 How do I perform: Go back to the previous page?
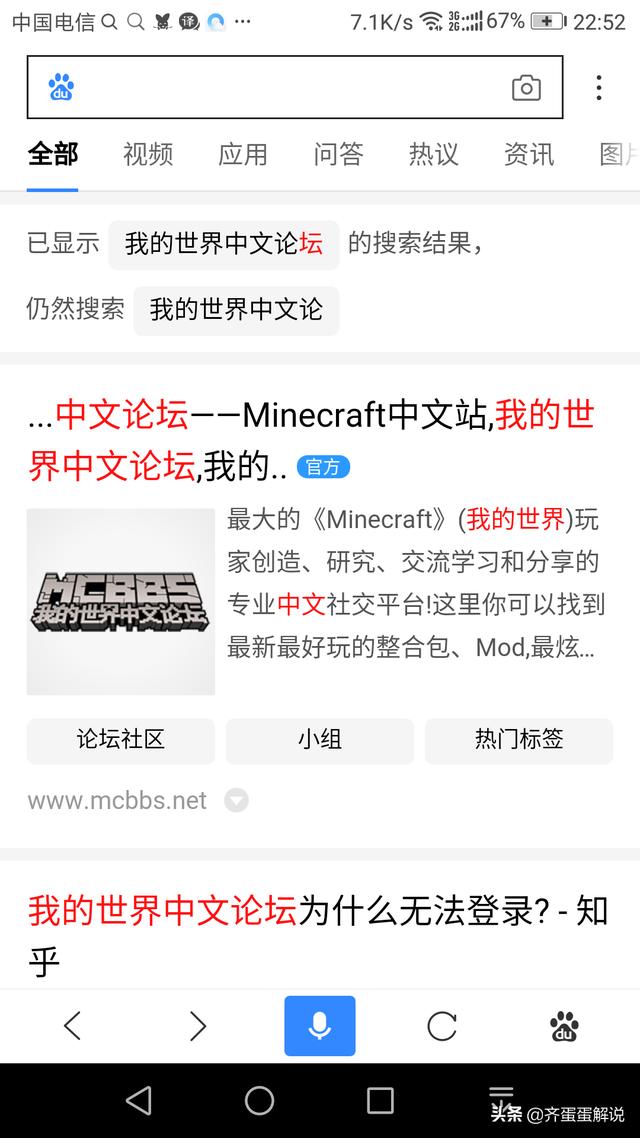pos(72,1026)
